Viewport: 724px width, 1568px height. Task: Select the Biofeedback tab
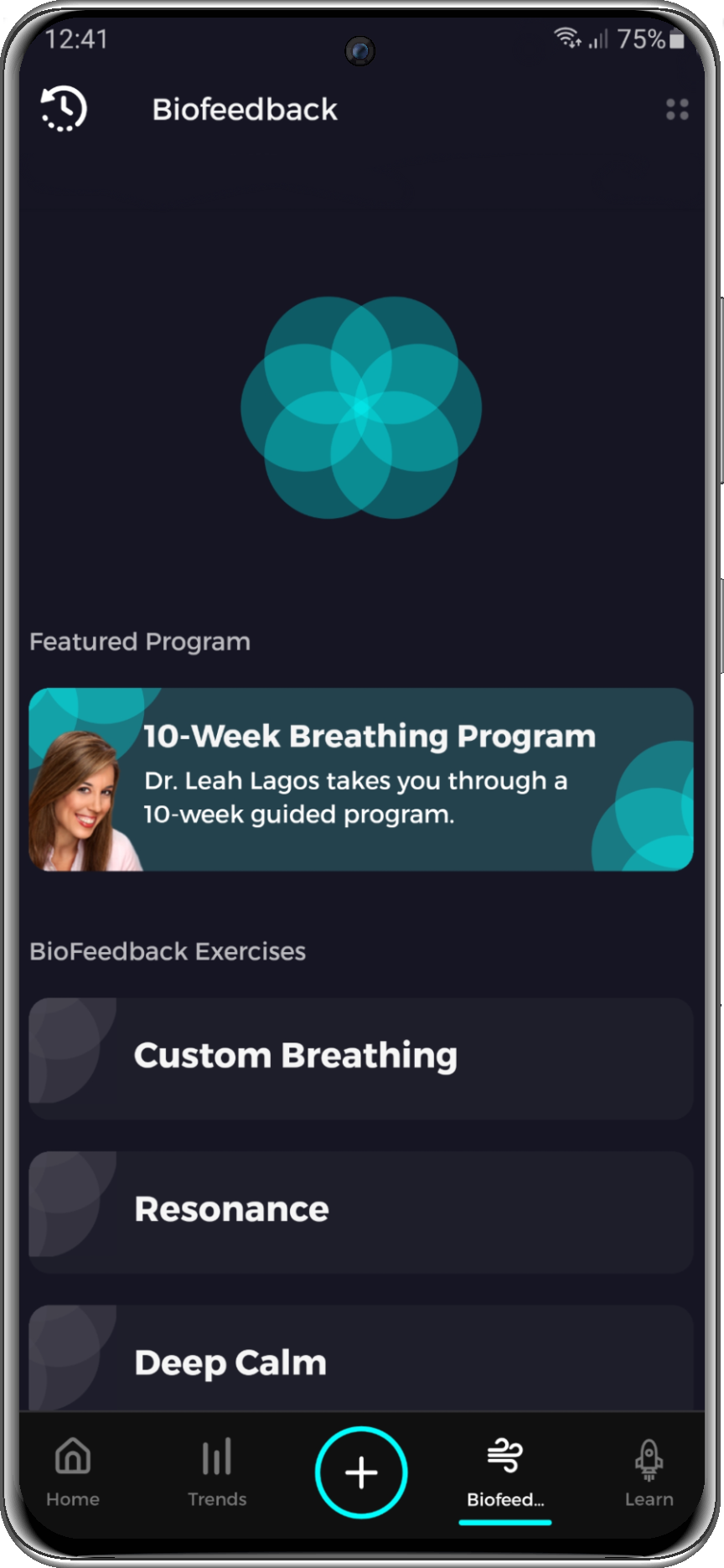[x=504, y=1472]
